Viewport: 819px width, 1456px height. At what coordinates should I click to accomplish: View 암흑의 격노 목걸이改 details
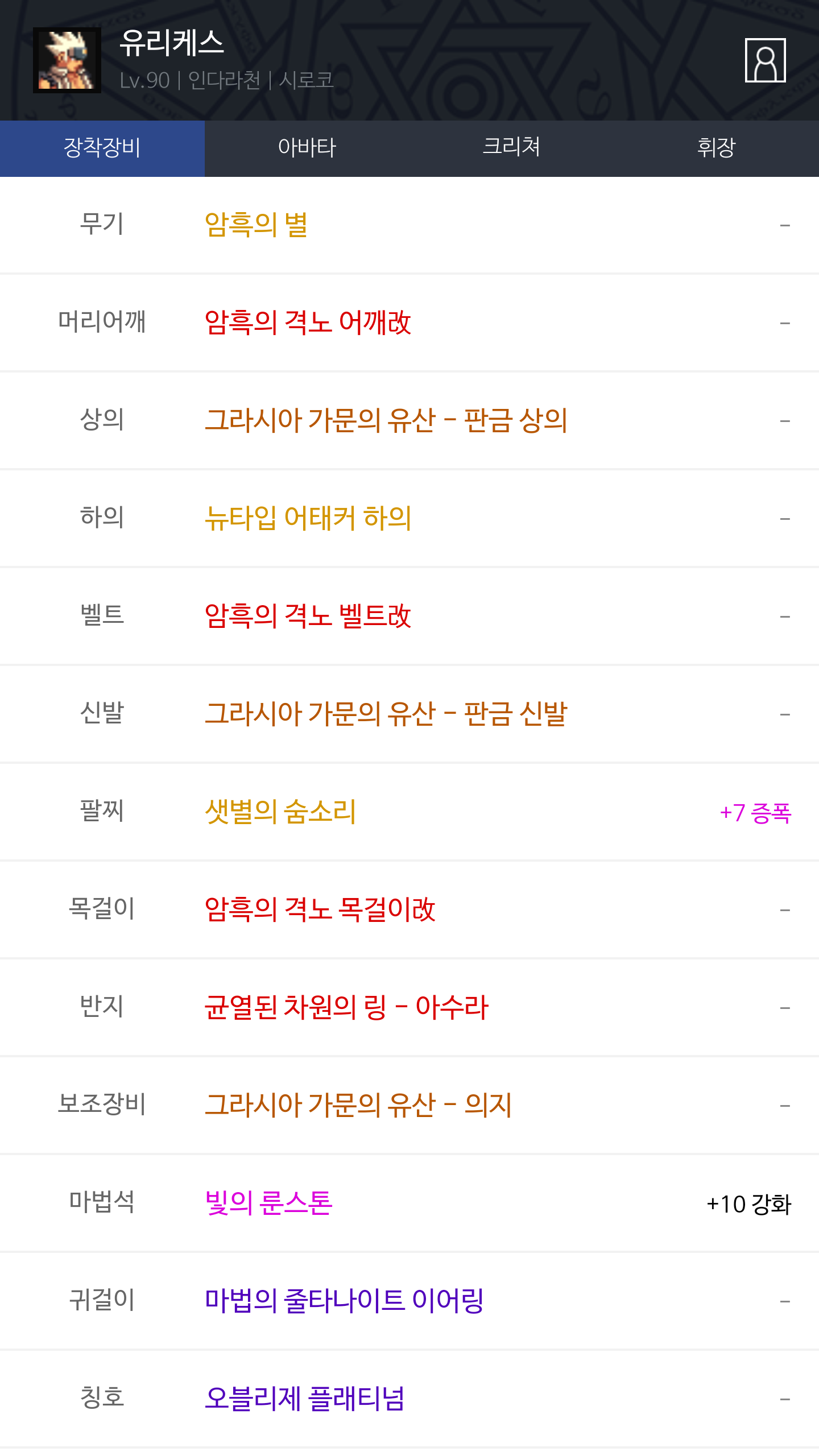[x=320, y=909]
